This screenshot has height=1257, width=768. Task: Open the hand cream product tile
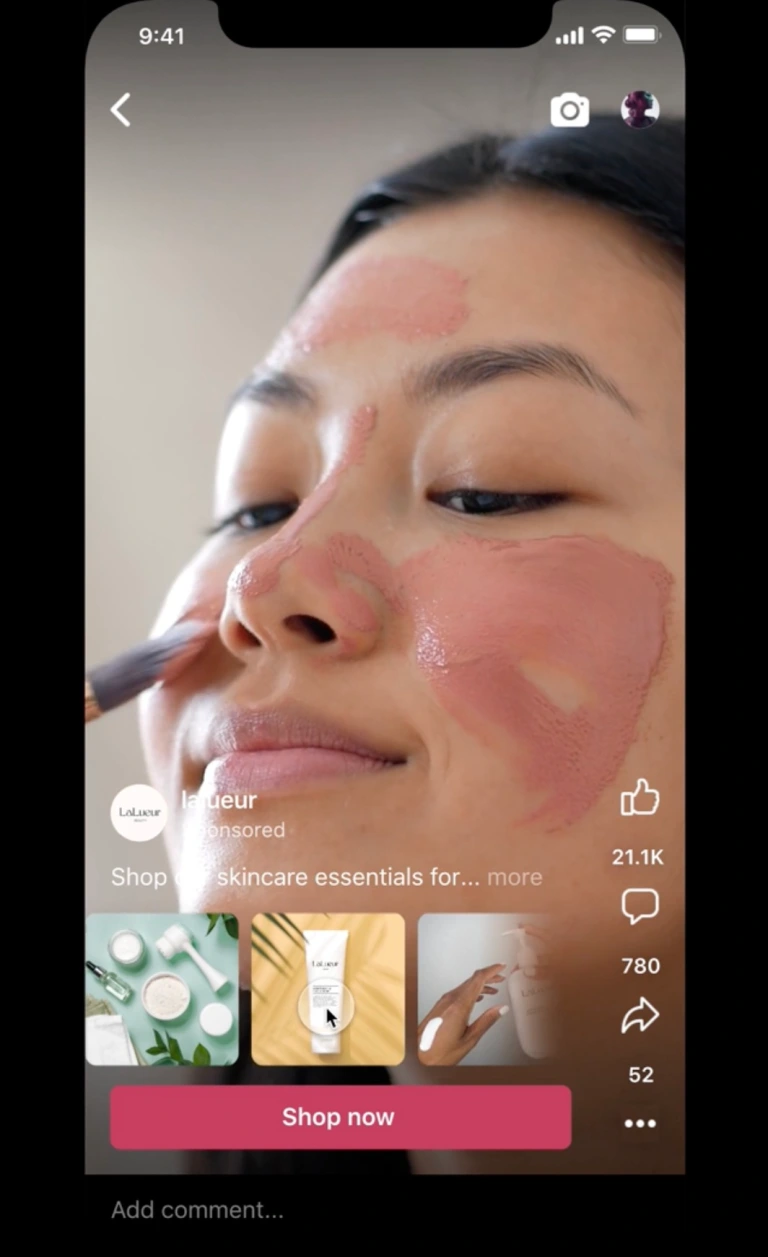point(484,989)
